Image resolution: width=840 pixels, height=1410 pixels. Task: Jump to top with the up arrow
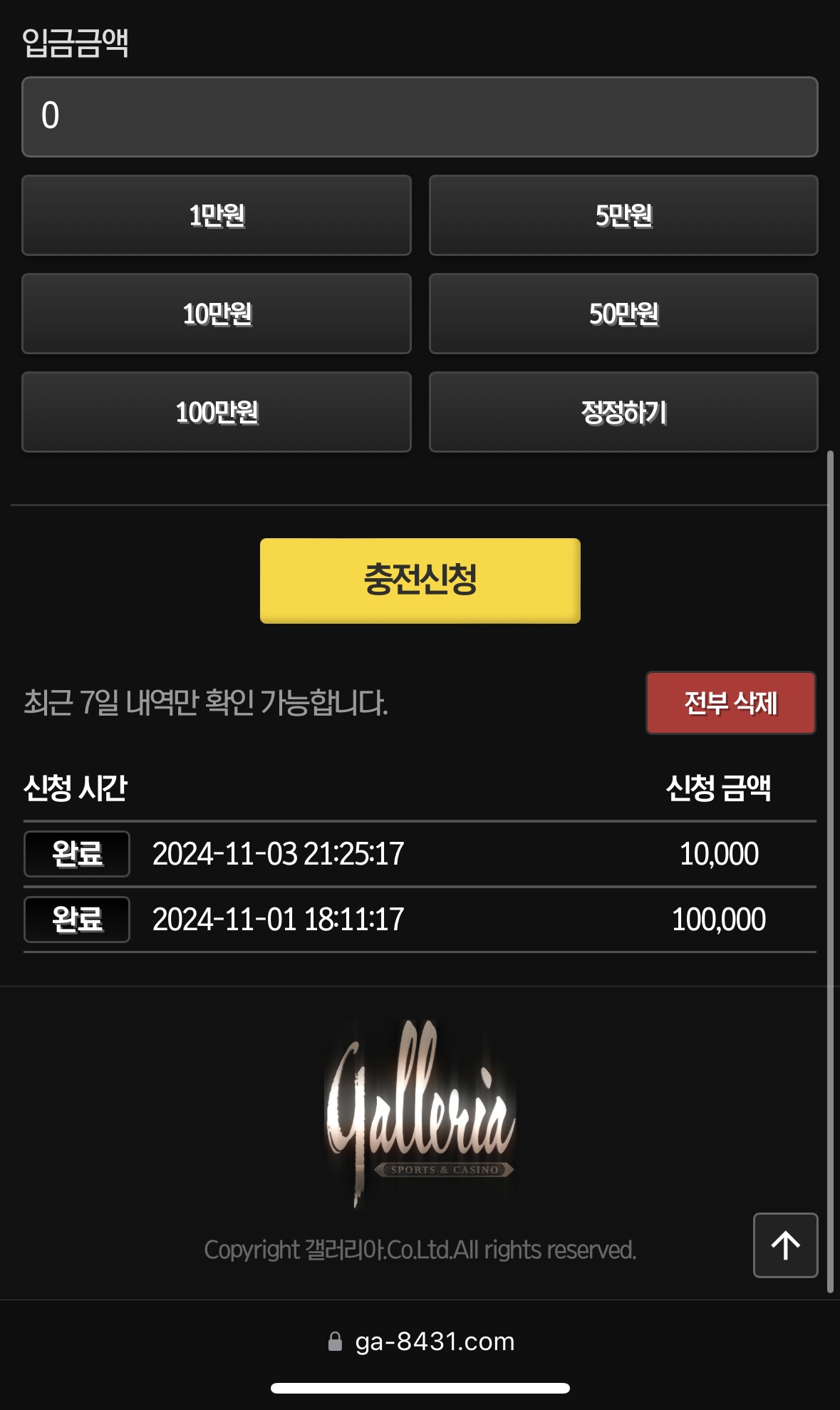point(785,1245)
